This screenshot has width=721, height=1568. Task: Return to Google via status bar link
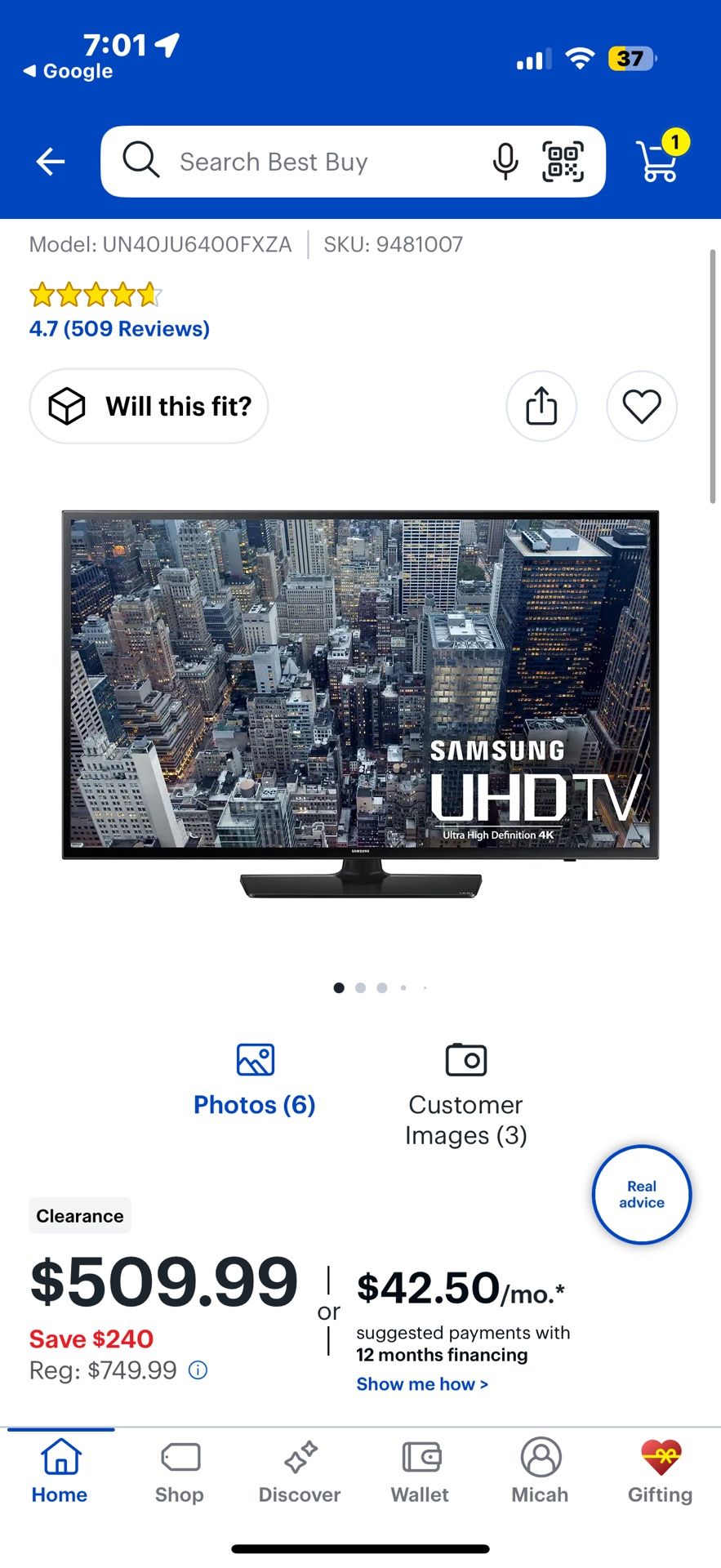coord(69,71)
